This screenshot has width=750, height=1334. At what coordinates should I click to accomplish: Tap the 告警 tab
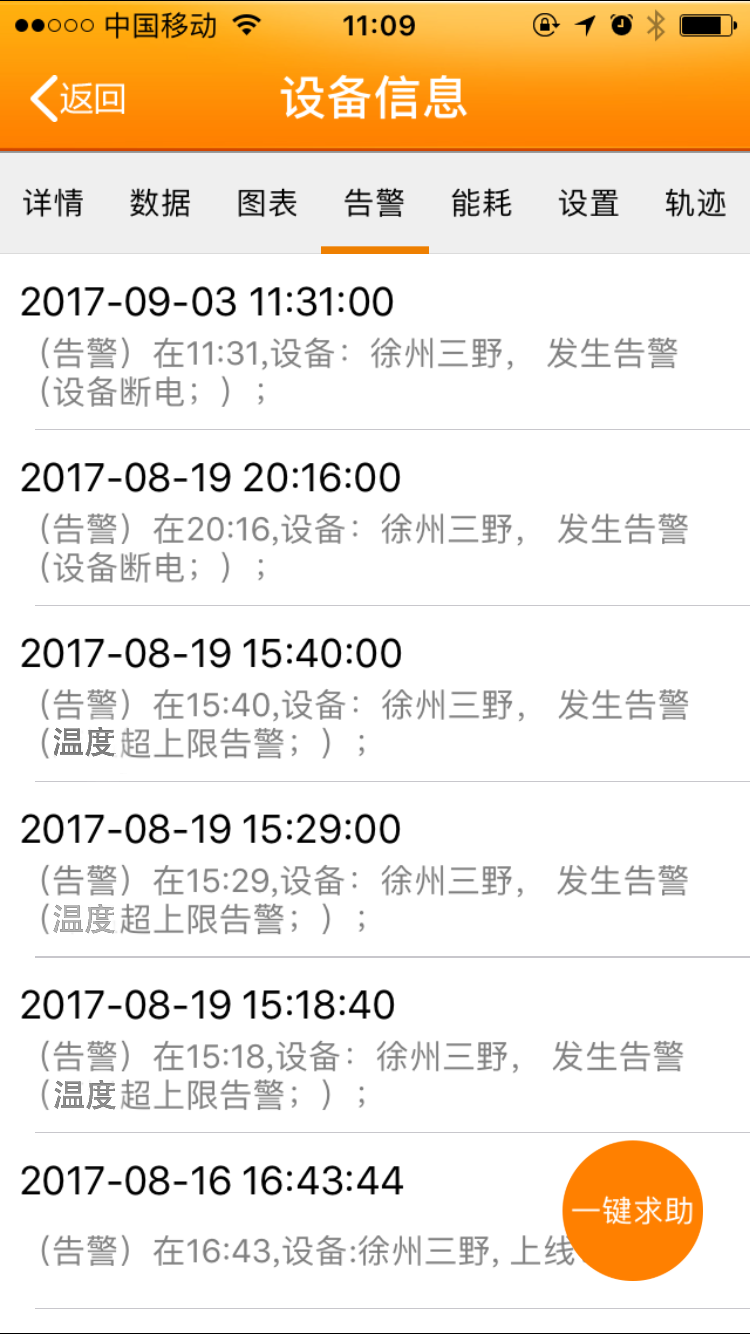[374, 203]
